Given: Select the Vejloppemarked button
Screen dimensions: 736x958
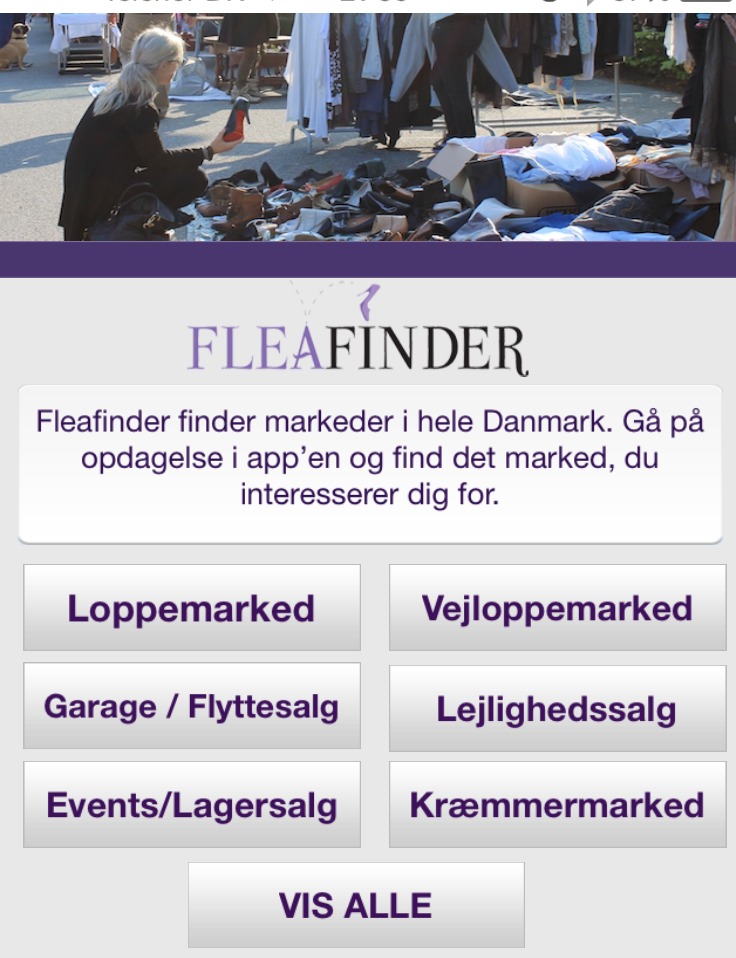Looking at the screenshot, I should coord(557,608).
